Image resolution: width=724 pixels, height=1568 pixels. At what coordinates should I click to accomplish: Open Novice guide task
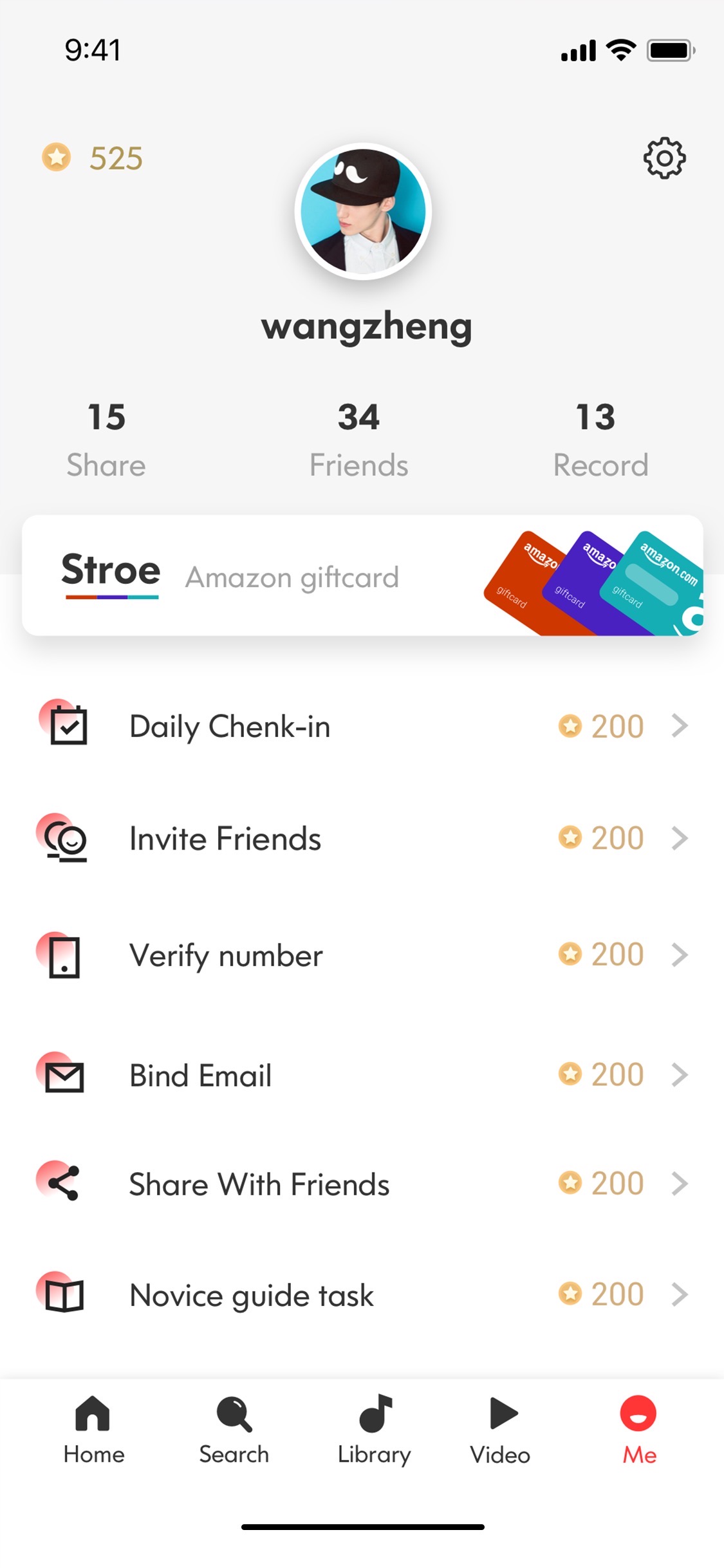[362, 1294]
